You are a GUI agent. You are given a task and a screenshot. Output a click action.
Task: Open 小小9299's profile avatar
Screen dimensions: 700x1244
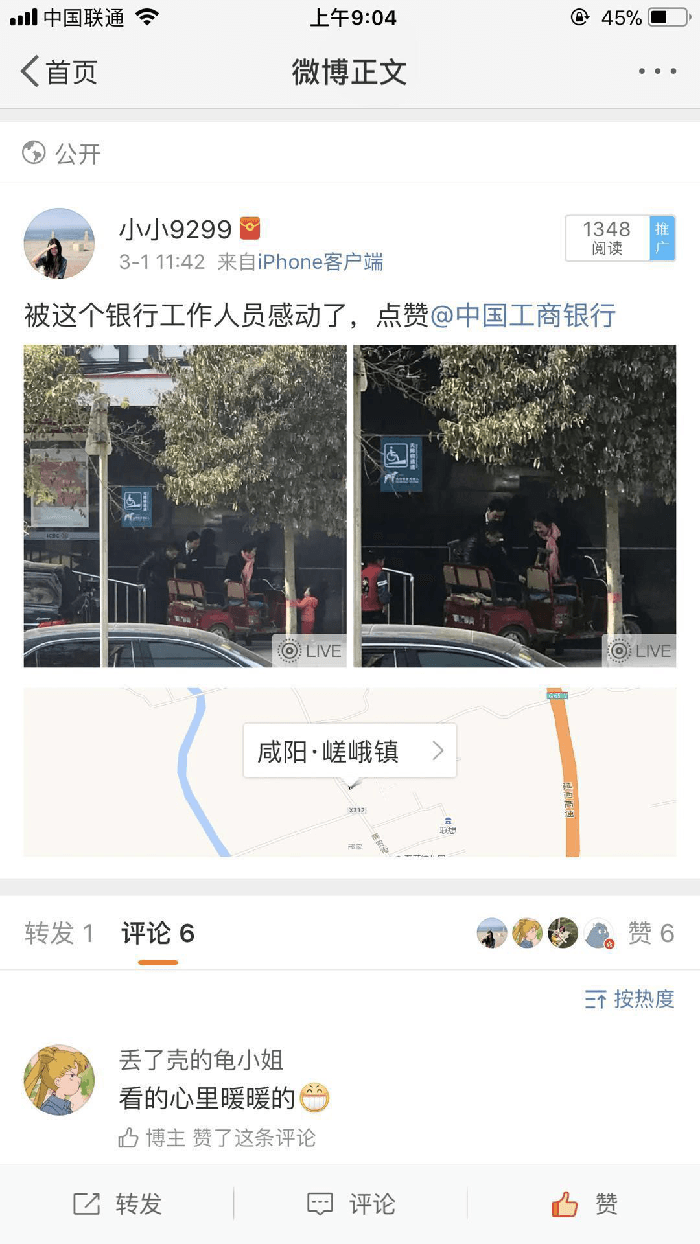(x=59, y=244)
